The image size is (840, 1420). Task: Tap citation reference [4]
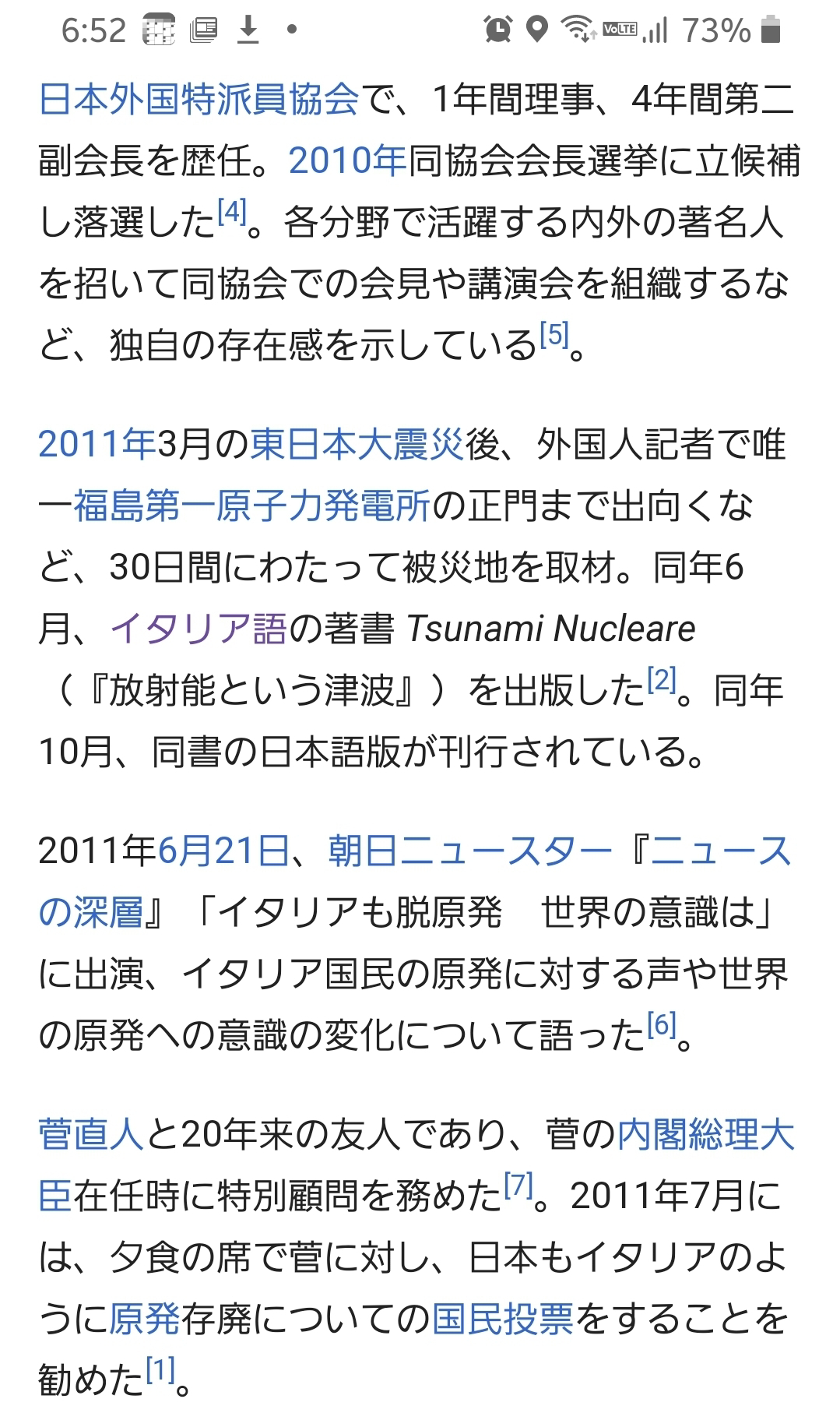(231, 211)
